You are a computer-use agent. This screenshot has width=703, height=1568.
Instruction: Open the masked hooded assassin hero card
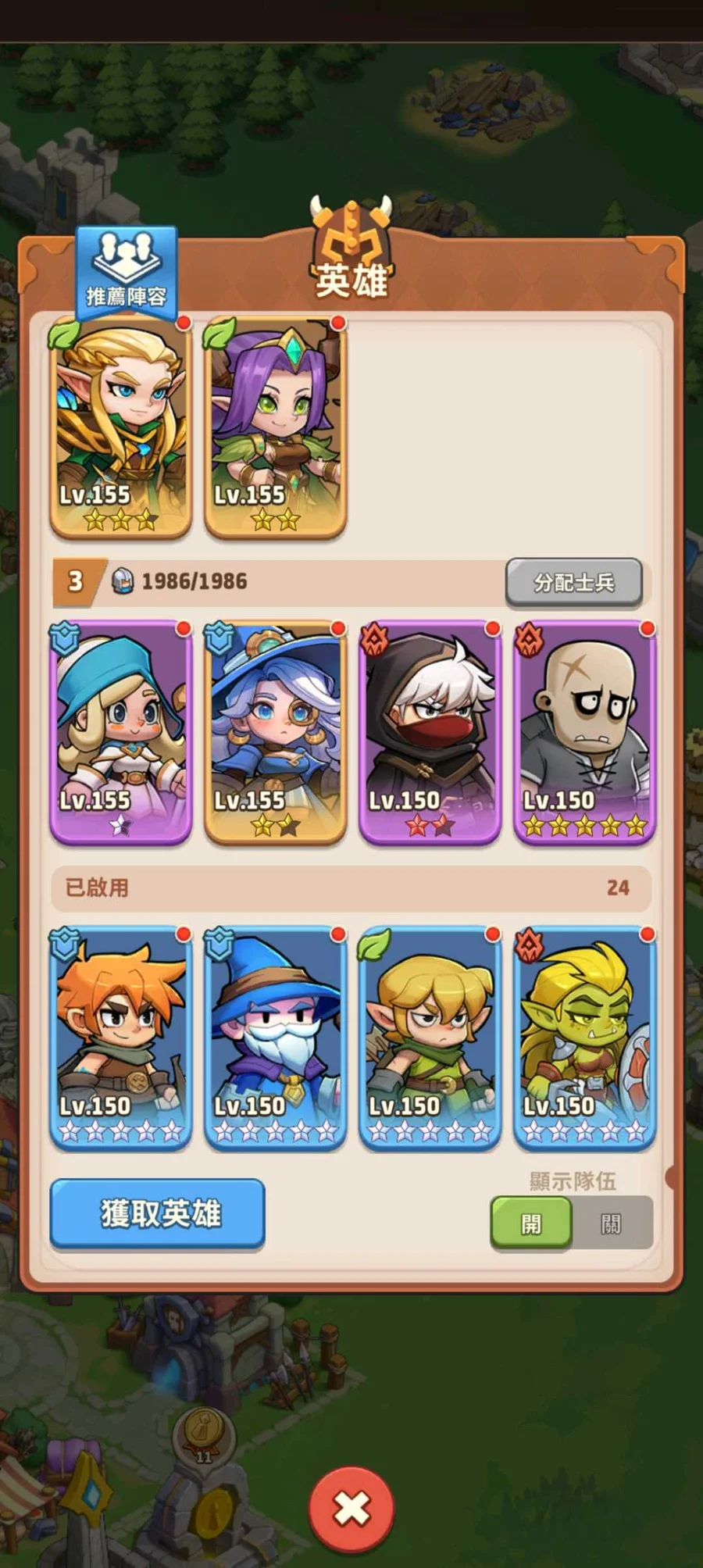click(430, 731)
